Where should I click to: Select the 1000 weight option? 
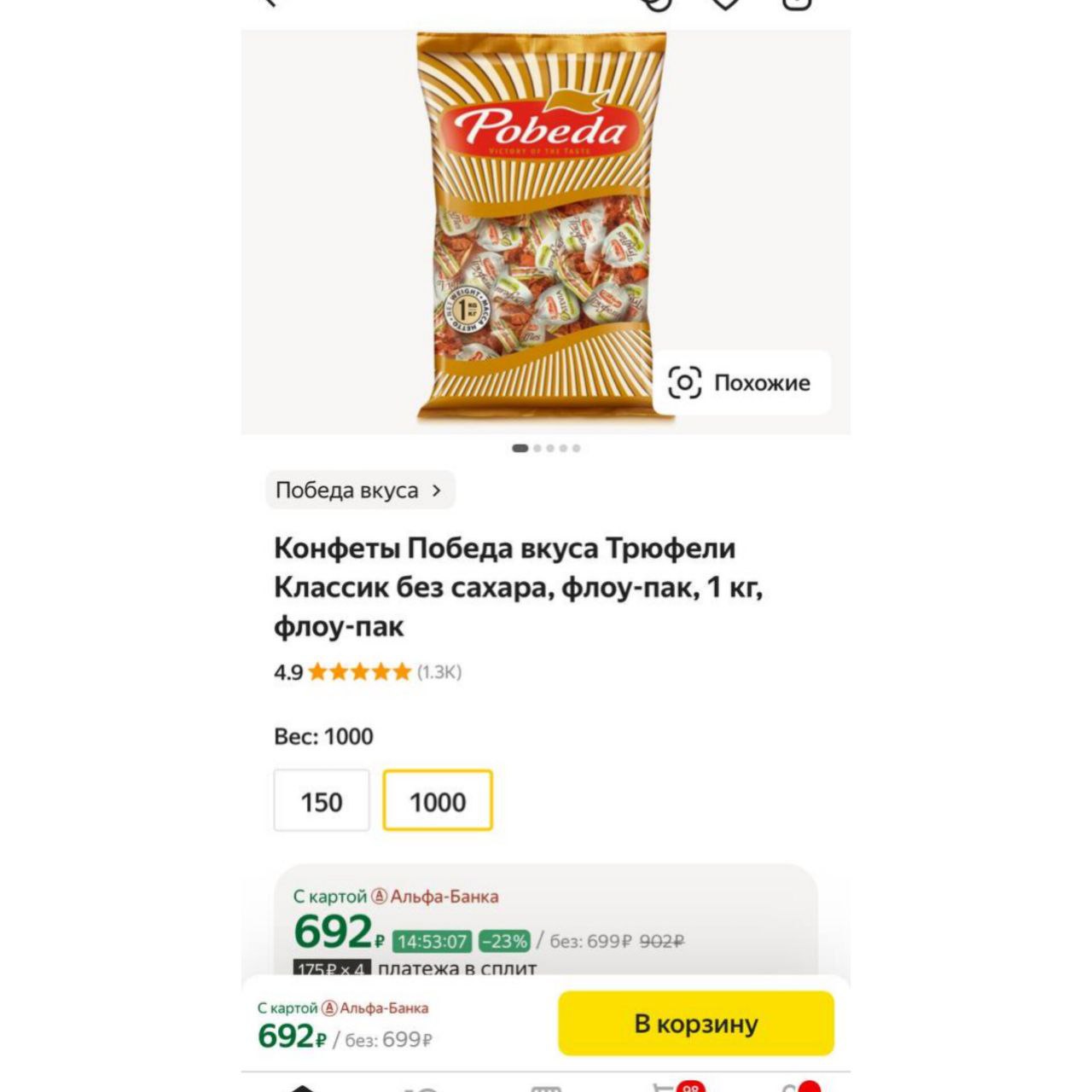click(x=438, y=801)
